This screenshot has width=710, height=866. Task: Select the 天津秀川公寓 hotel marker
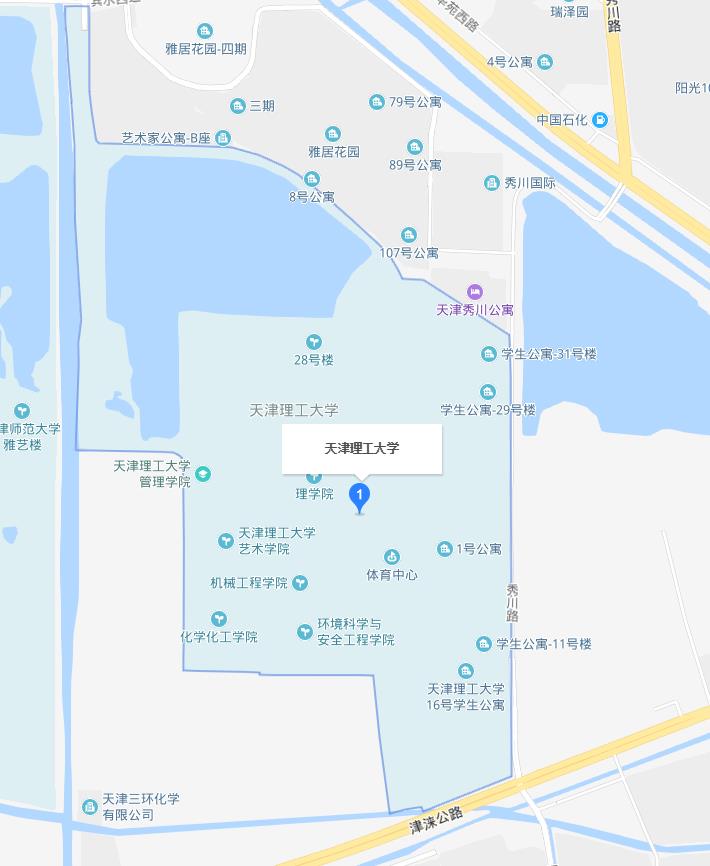pyautogui.click(x=476, y=291)
